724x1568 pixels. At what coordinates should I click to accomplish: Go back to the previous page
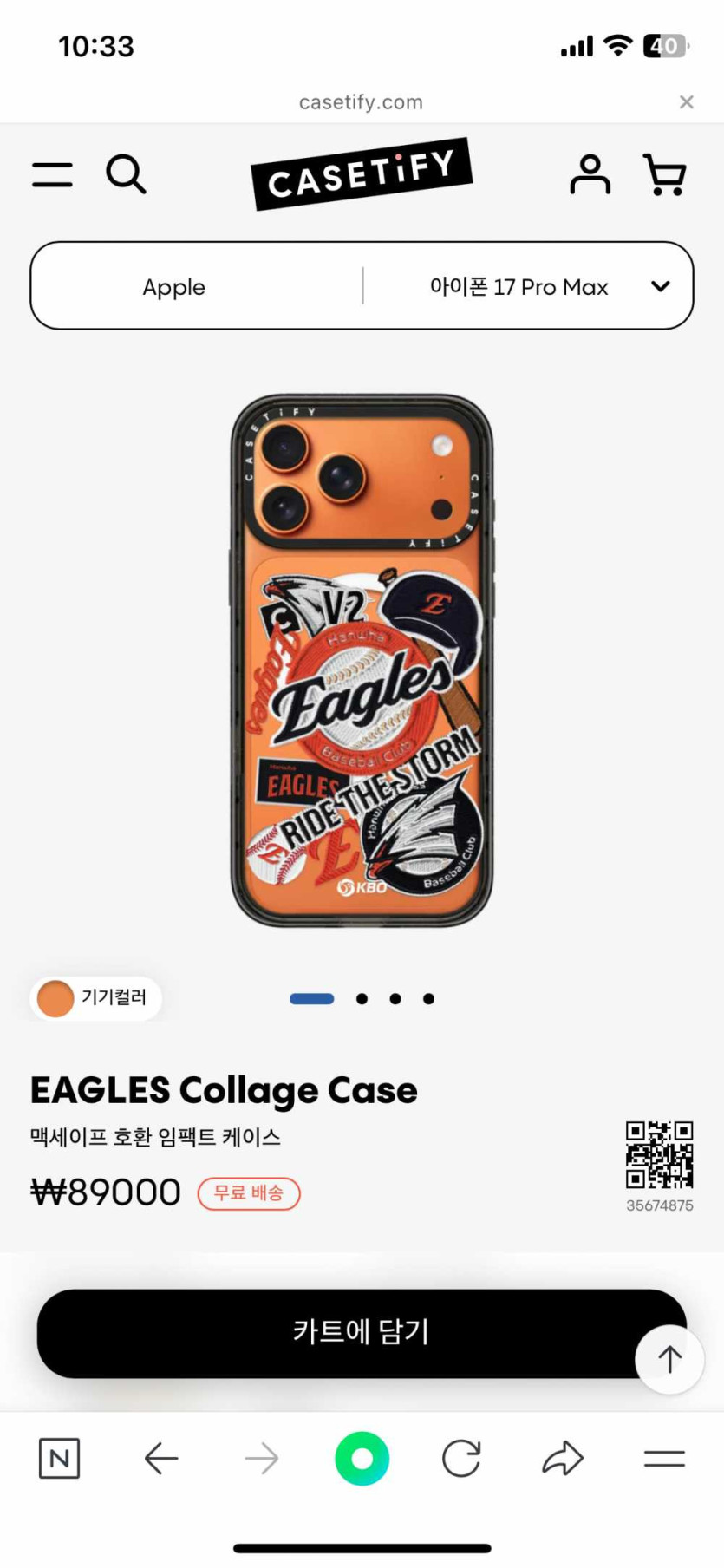click(x=161, y=1459)
